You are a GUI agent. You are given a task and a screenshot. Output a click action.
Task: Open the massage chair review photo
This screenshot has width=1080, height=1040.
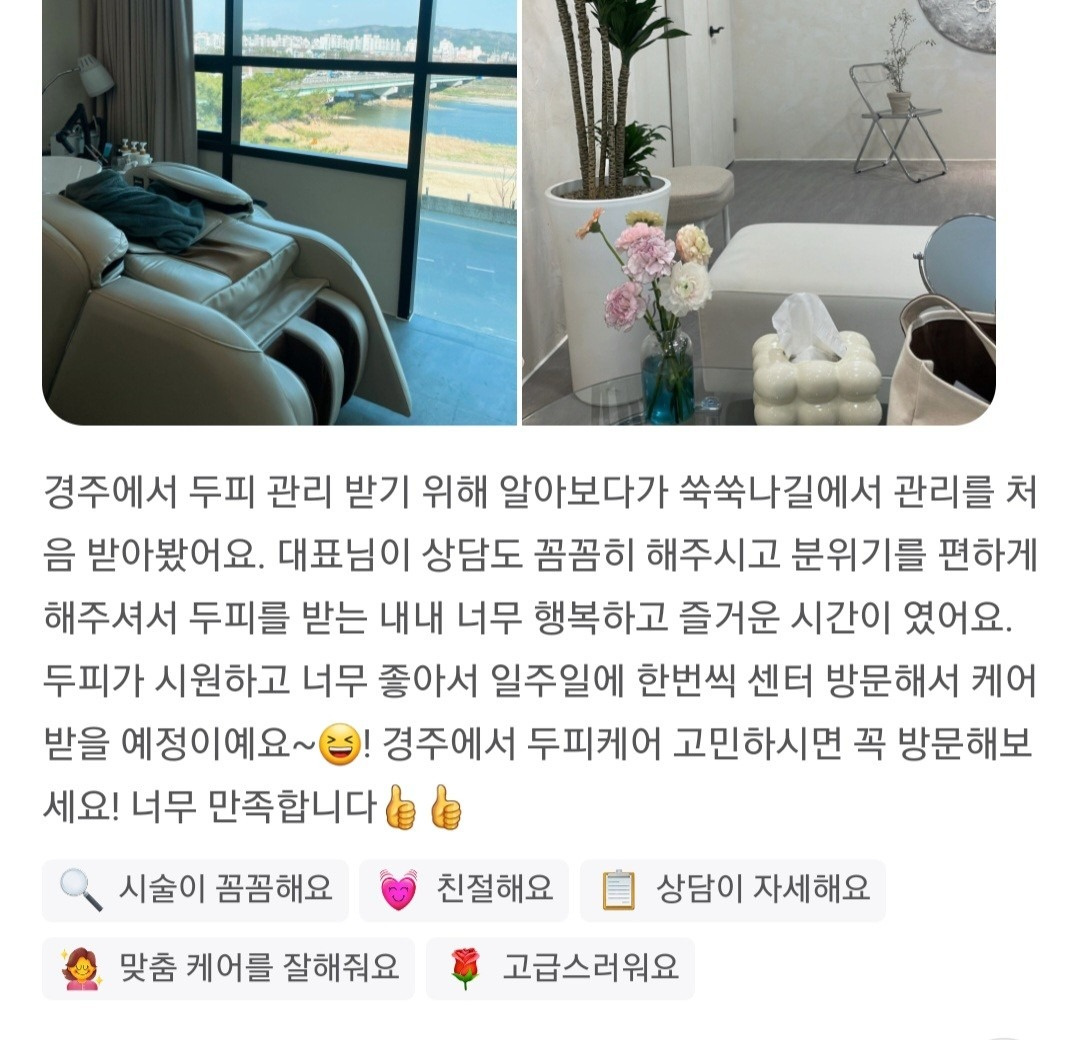279,210
